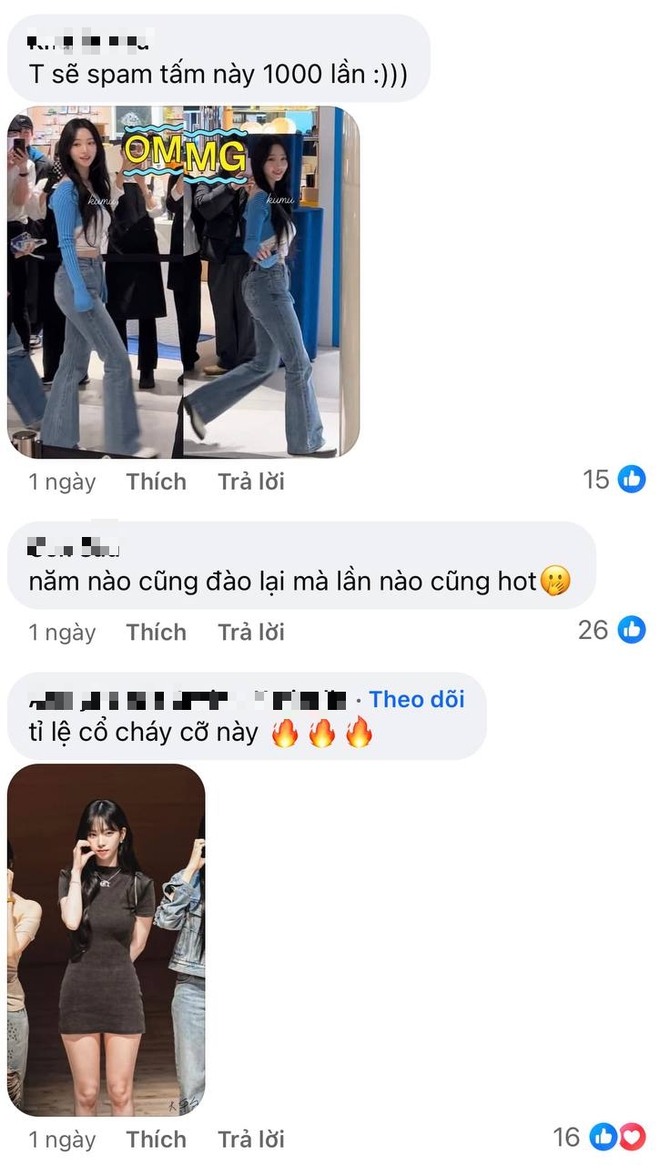
Task: Like the 'T sẽ spam tấm này' comment
Action: 156,481
